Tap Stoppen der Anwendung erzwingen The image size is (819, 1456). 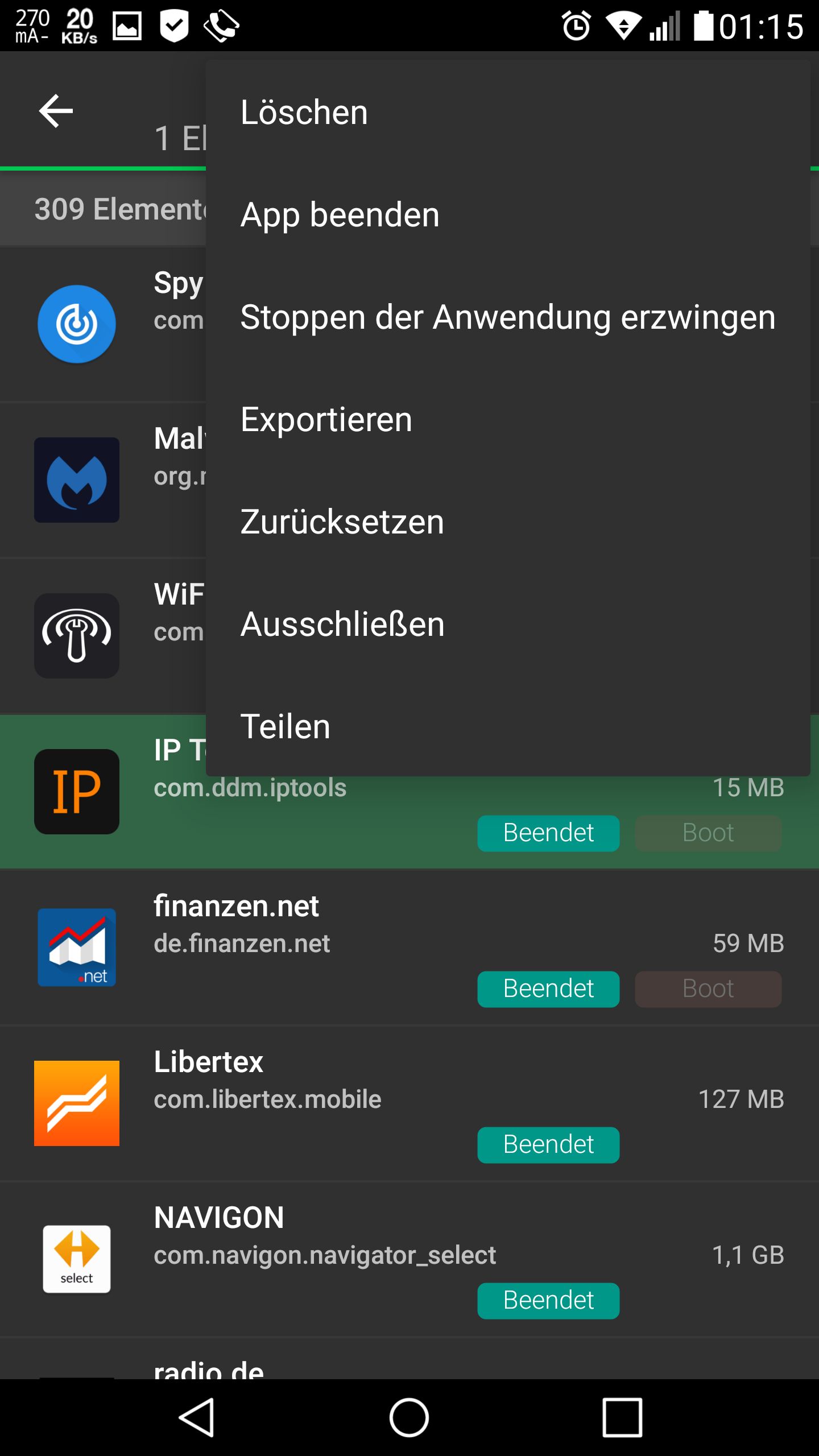507,317
